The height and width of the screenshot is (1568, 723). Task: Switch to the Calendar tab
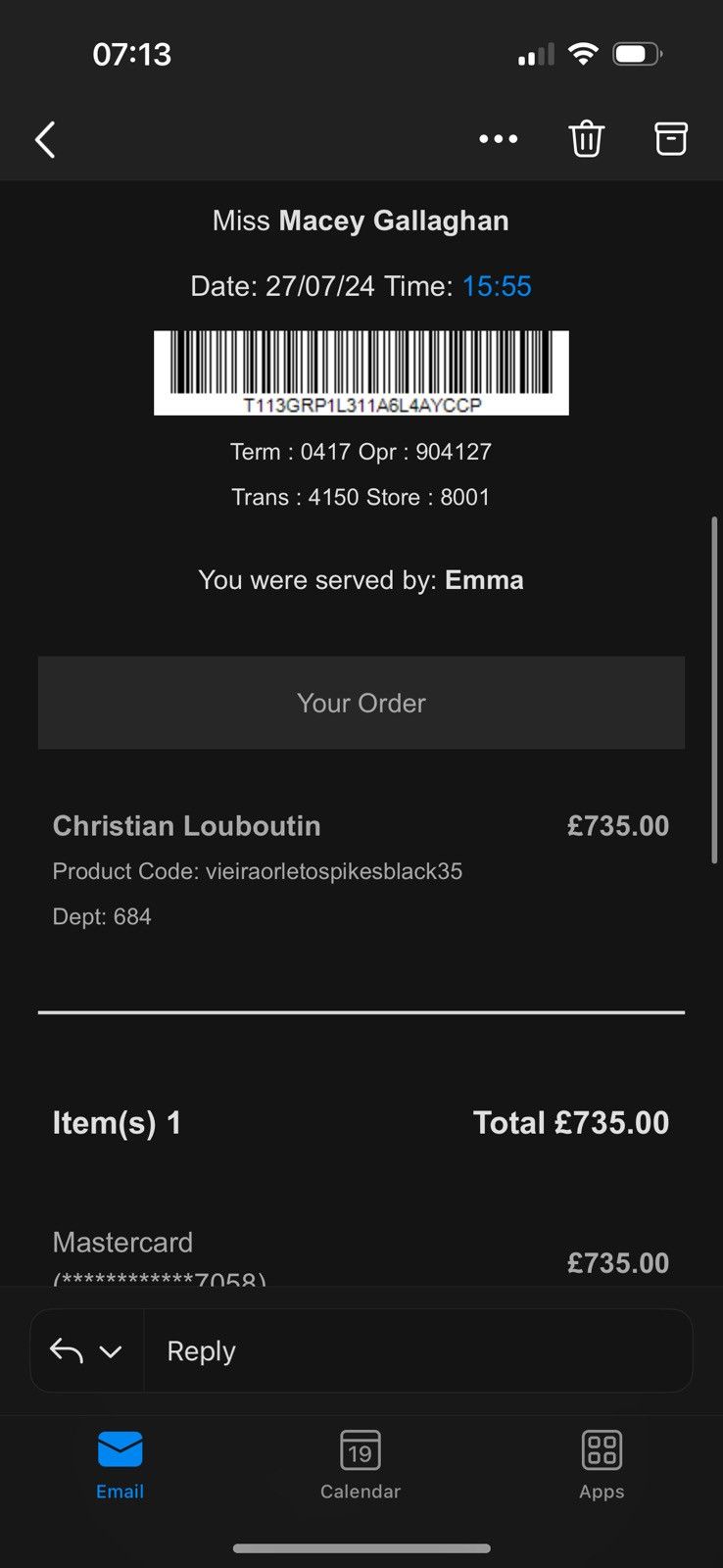tap(361, 1465)
